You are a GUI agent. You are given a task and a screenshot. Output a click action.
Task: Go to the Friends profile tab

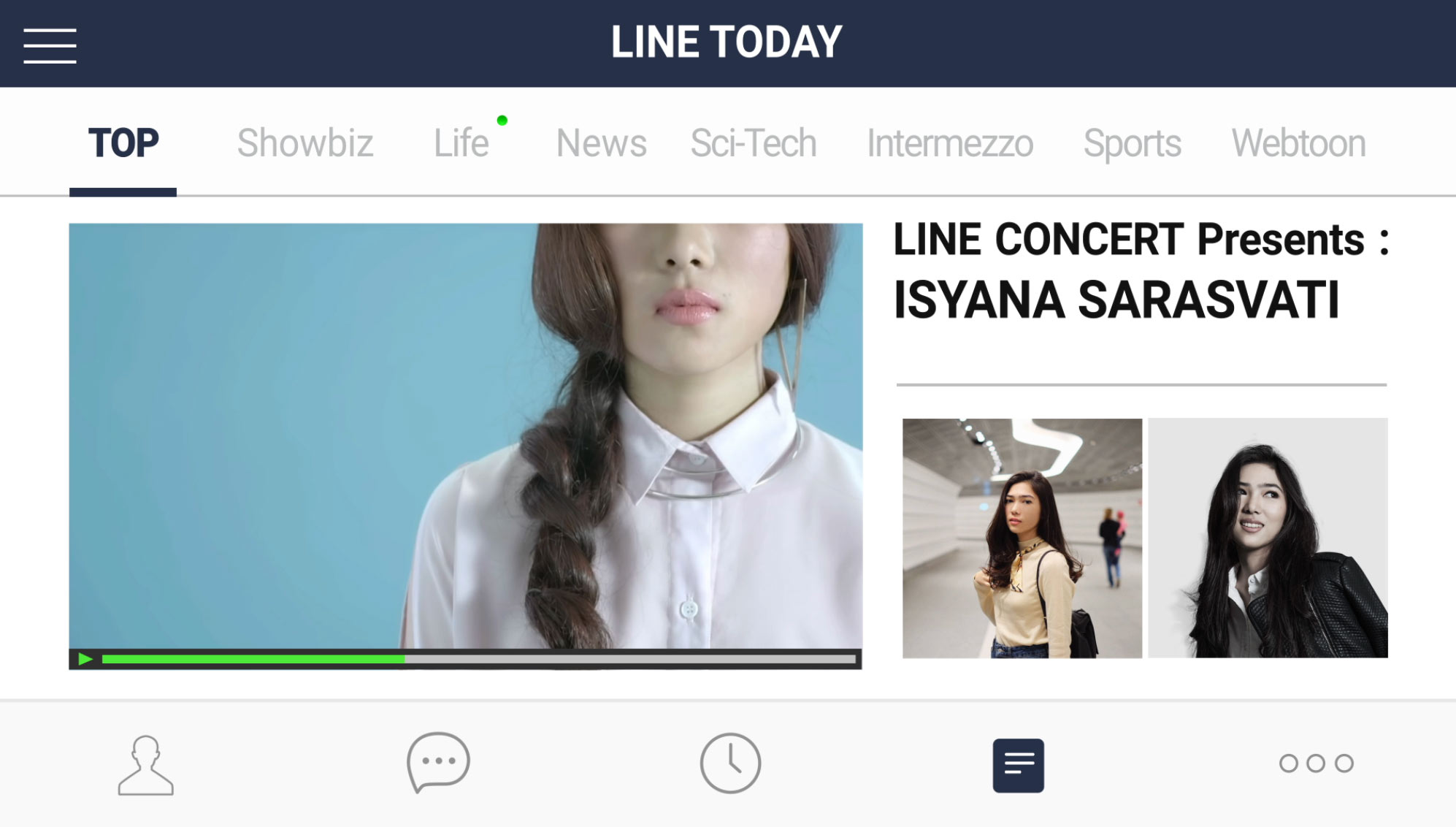coord(146,764)
